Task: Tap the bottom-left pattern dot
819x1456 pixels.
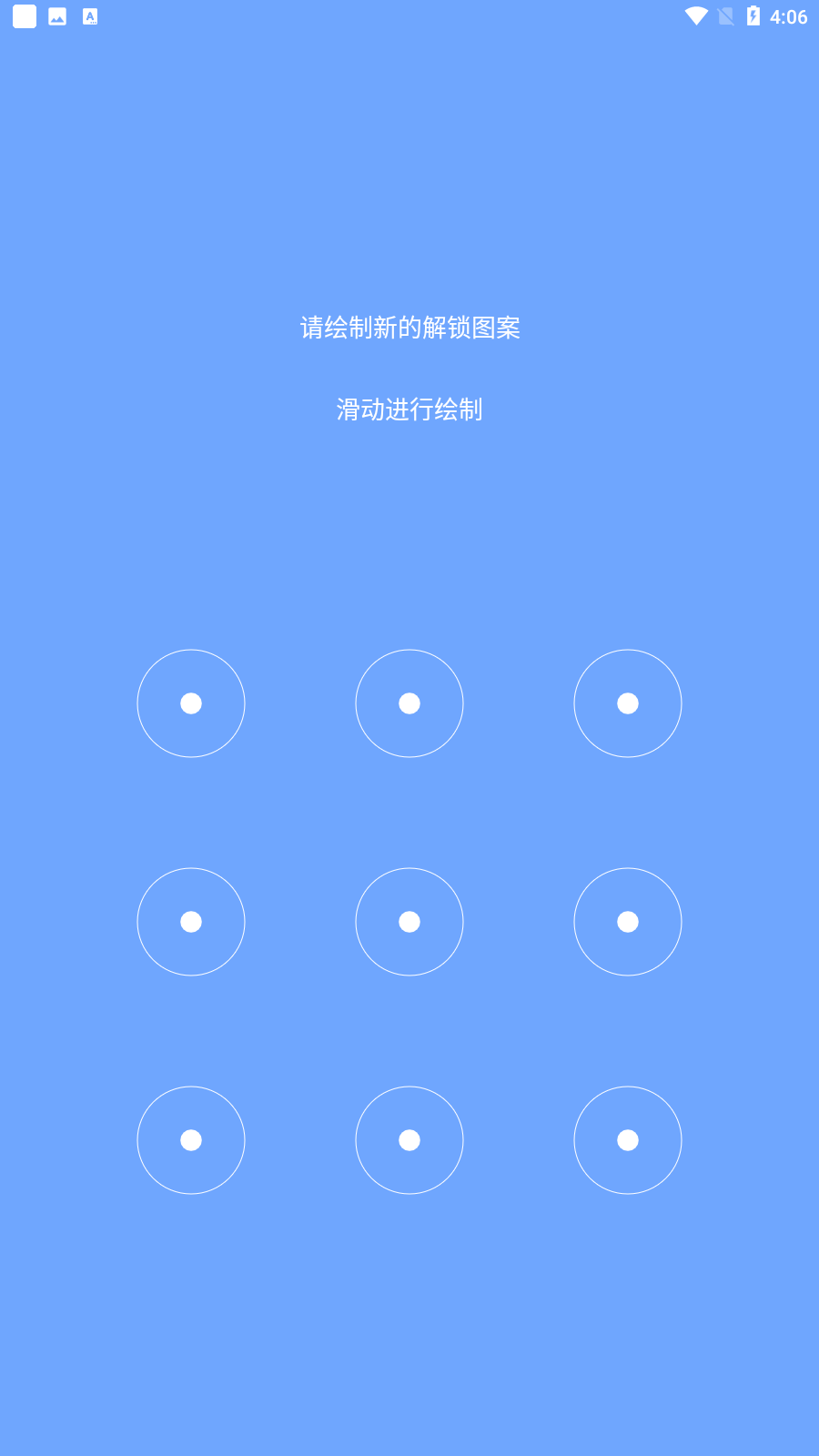Action: point(191,1140)
